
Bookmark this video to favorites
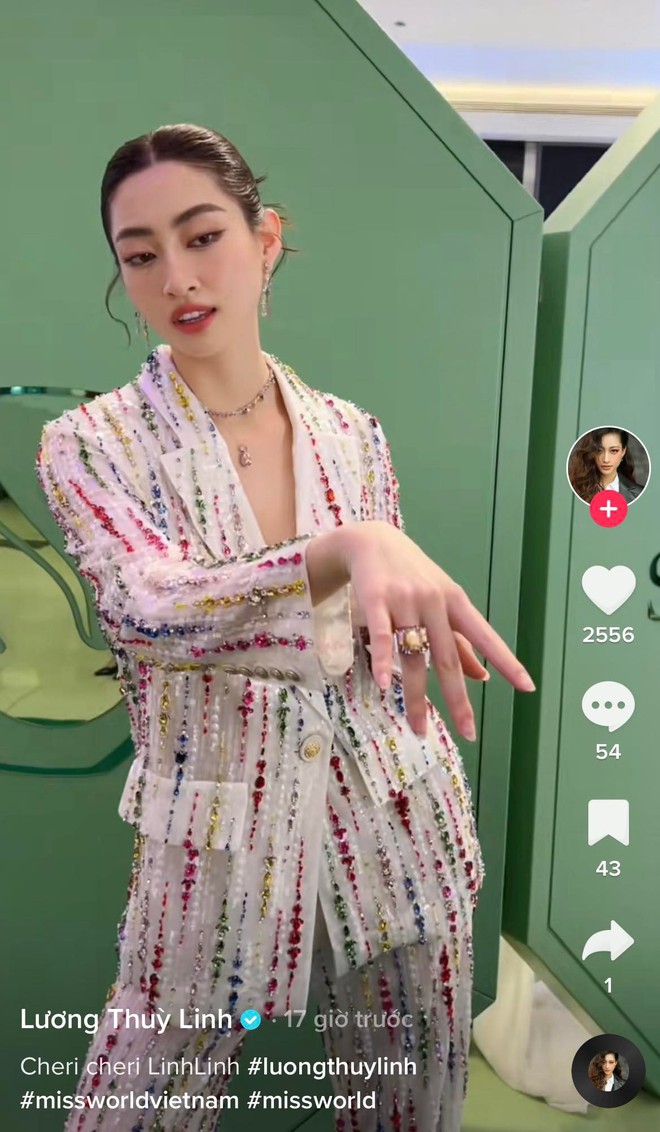[x=608, y=823]
